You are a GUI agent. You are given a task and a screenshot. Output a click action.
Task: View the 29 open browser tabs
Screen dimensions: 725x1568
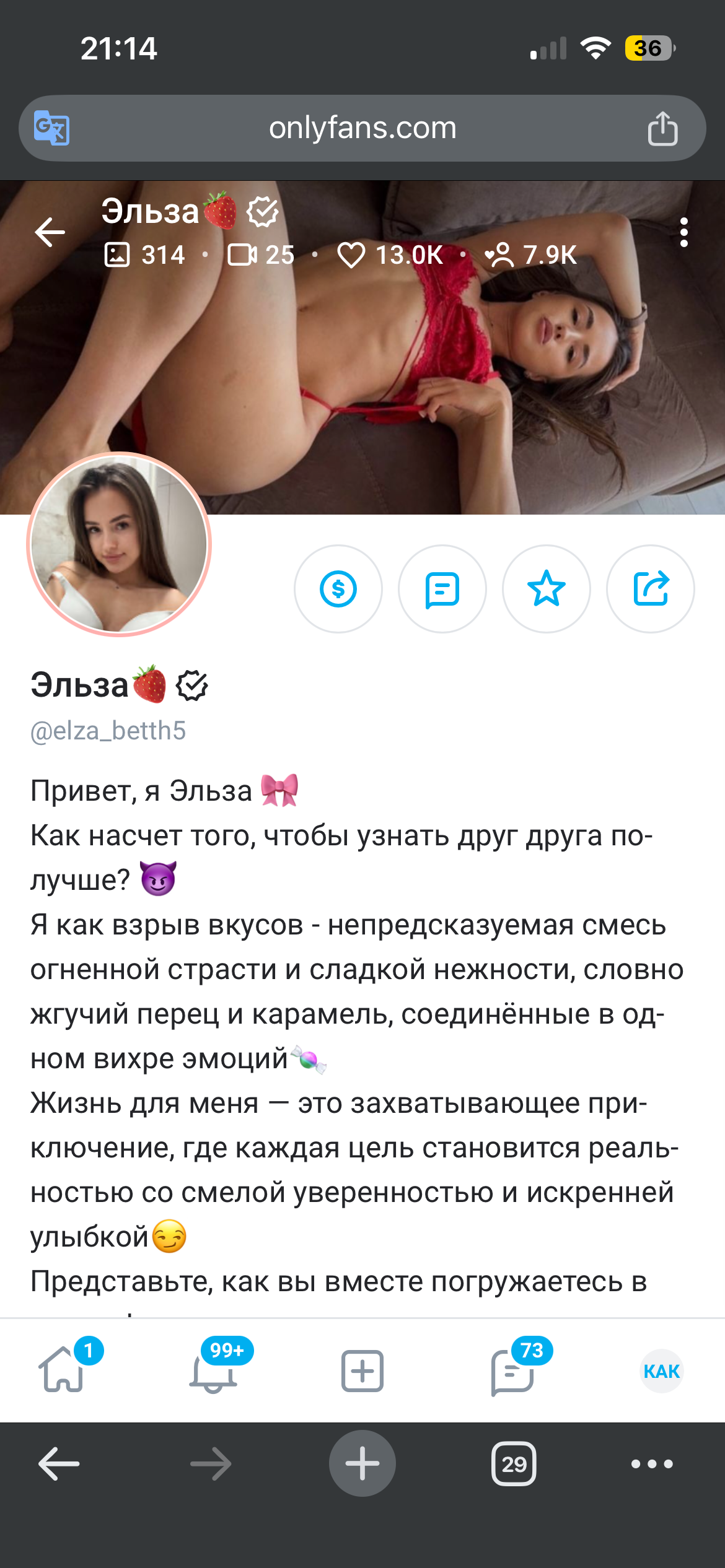click(514, 1464)
